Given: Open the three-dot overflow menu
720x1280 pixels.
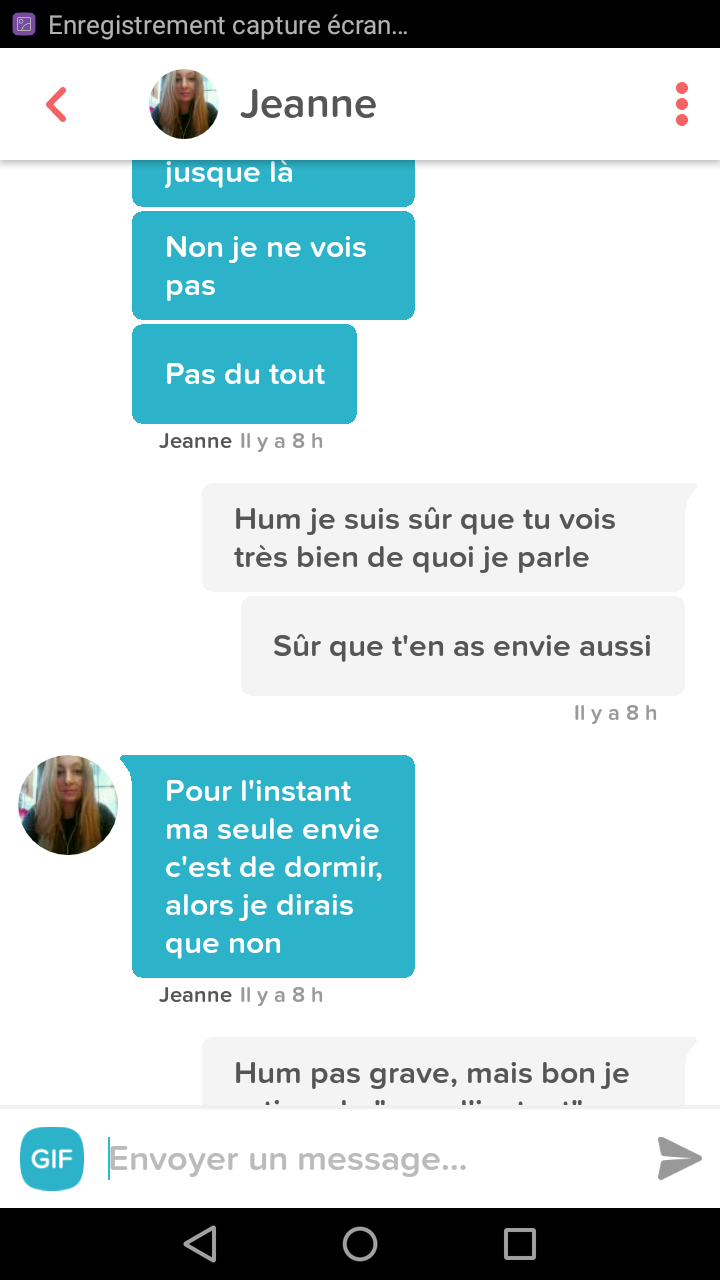Looking at the screenshot, I should click(x=682, y=104).
